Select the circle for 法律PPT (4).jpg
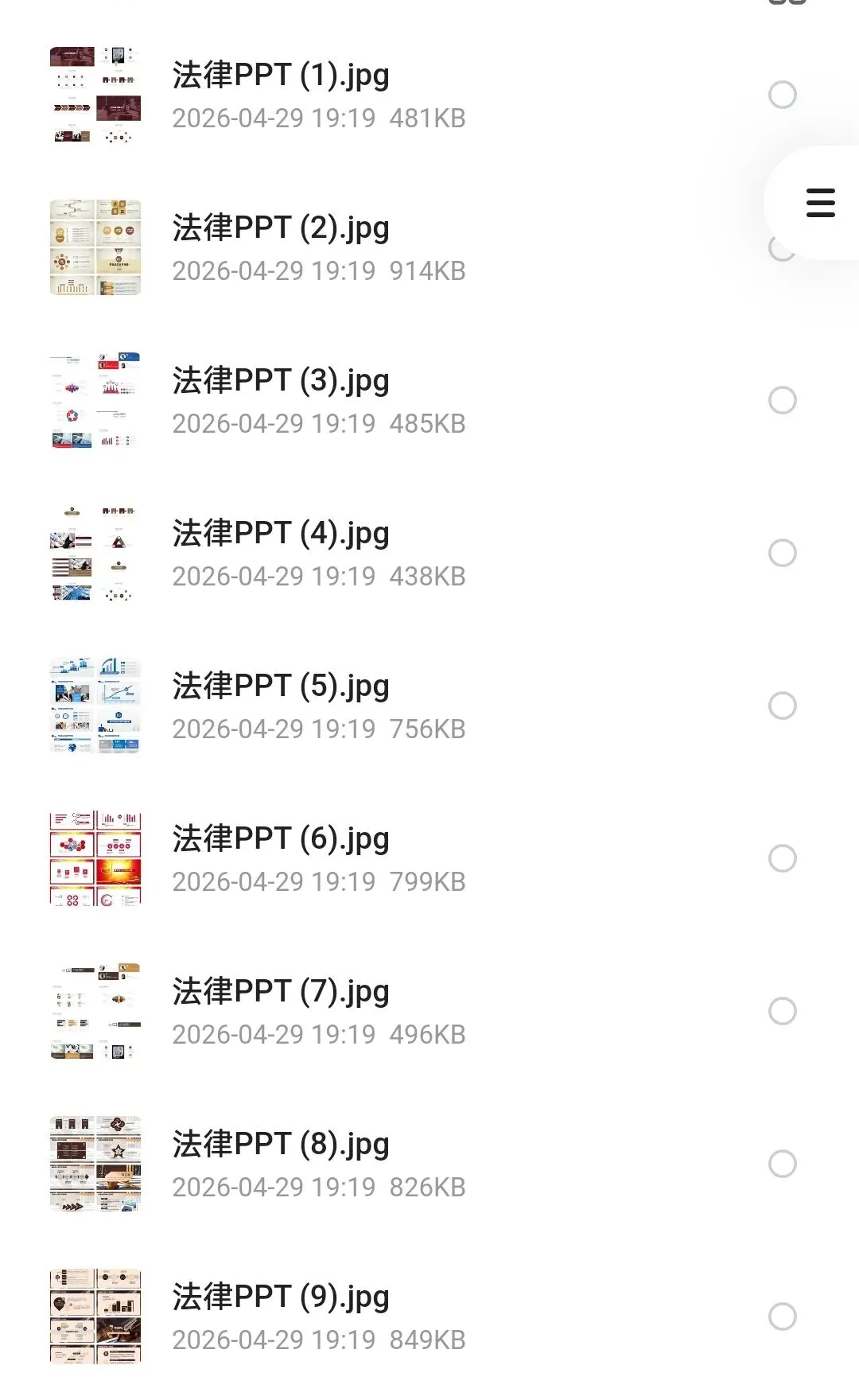Image resolution: width=859 pixels, height=1400 pixels. [783, 553]
